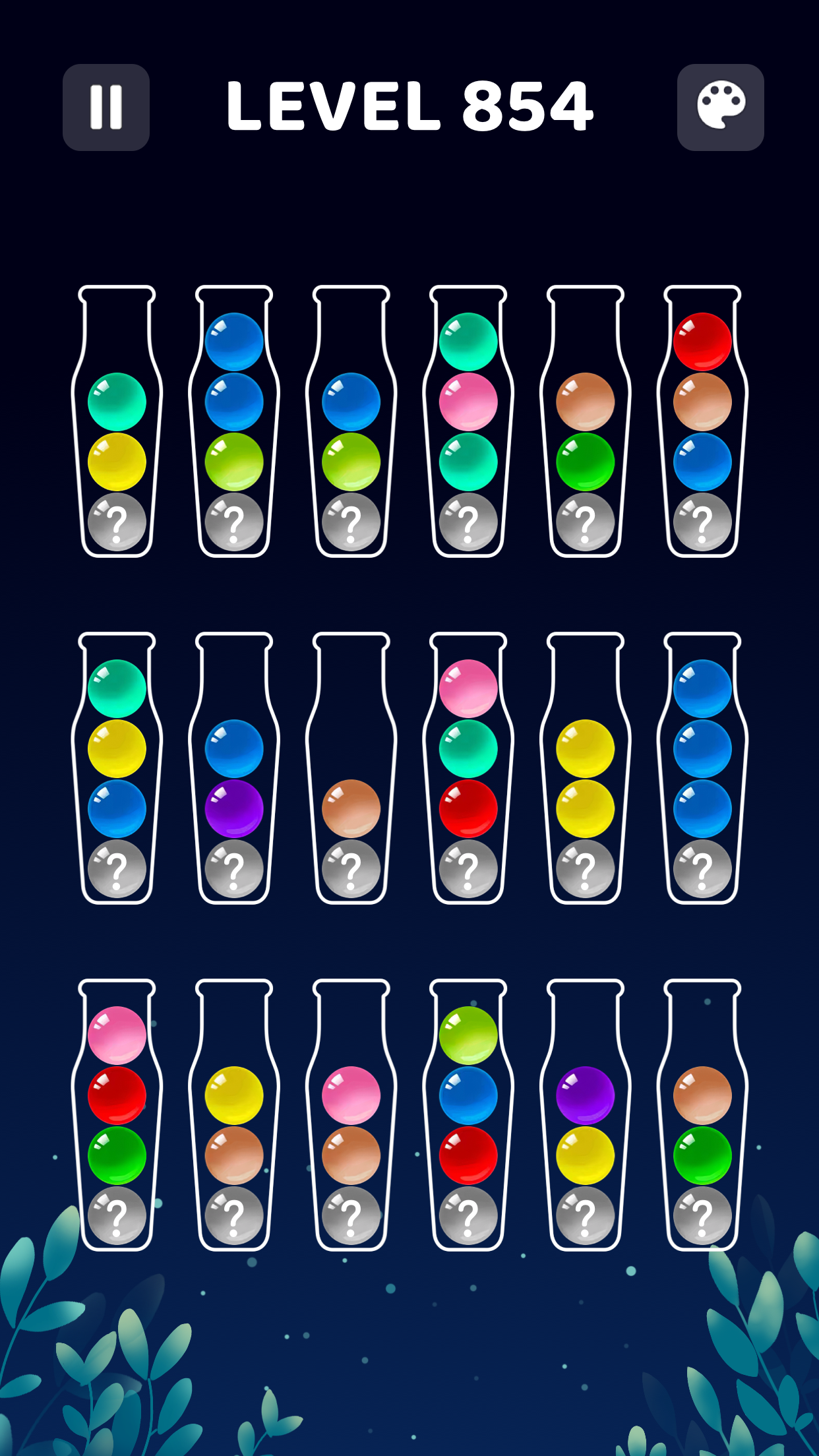This screenshot has width=819, height=1456.
Task: Select the bottle with pink, red, green balls
Action: coord(117,1114)
